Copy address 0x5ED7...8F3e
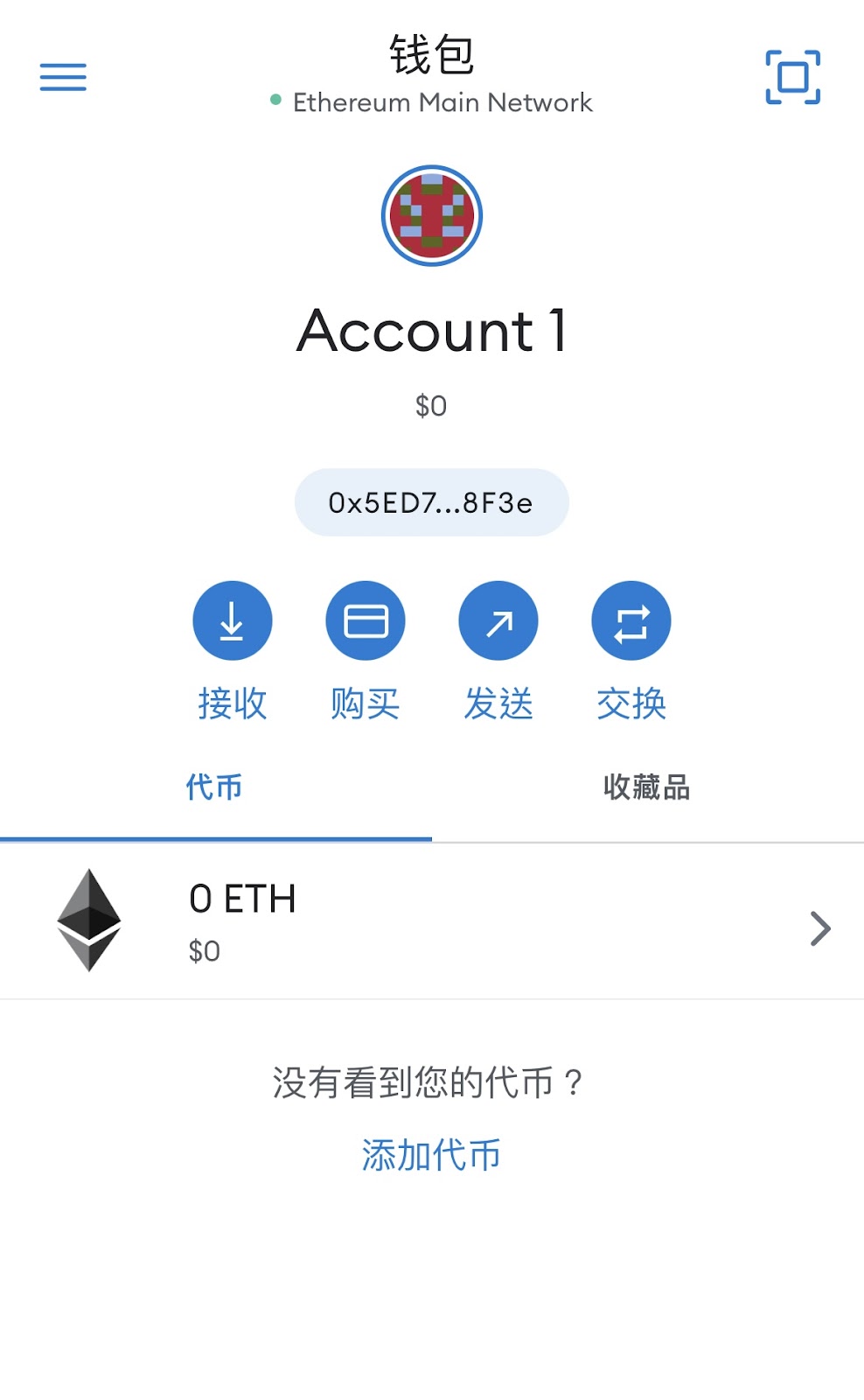The width and height of the screenshot is (864, 1400). [x=431, y=502]
